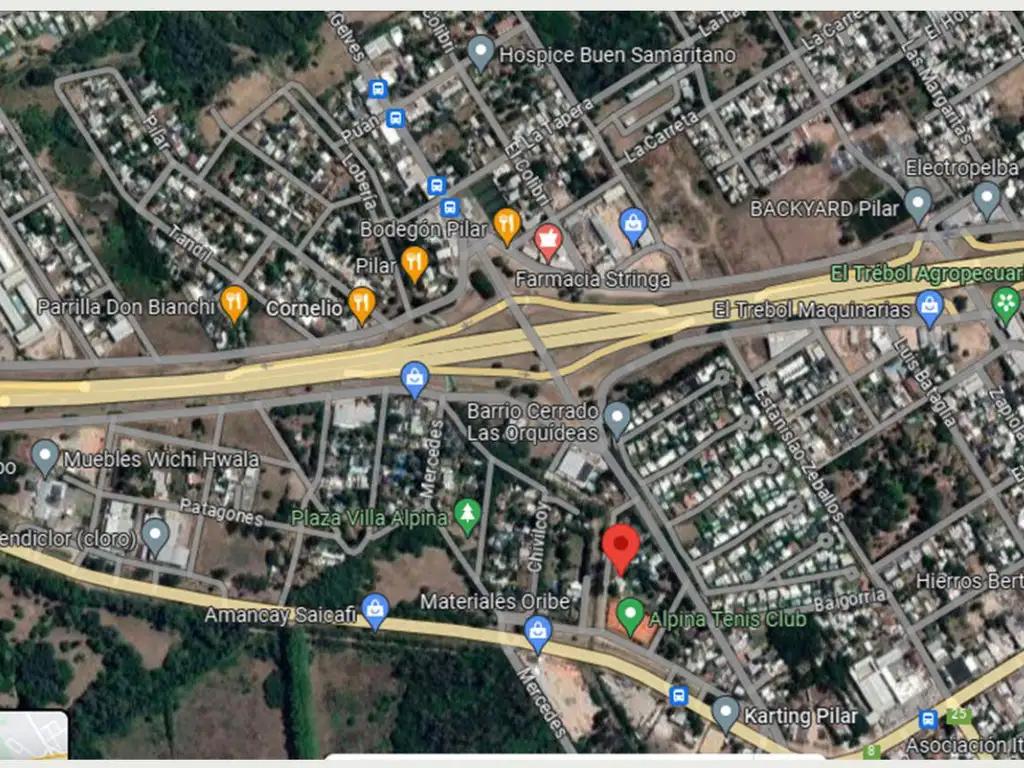Open the Karting Pilar pin
Screen dimensions: 1024x768
tap(726, 713)
